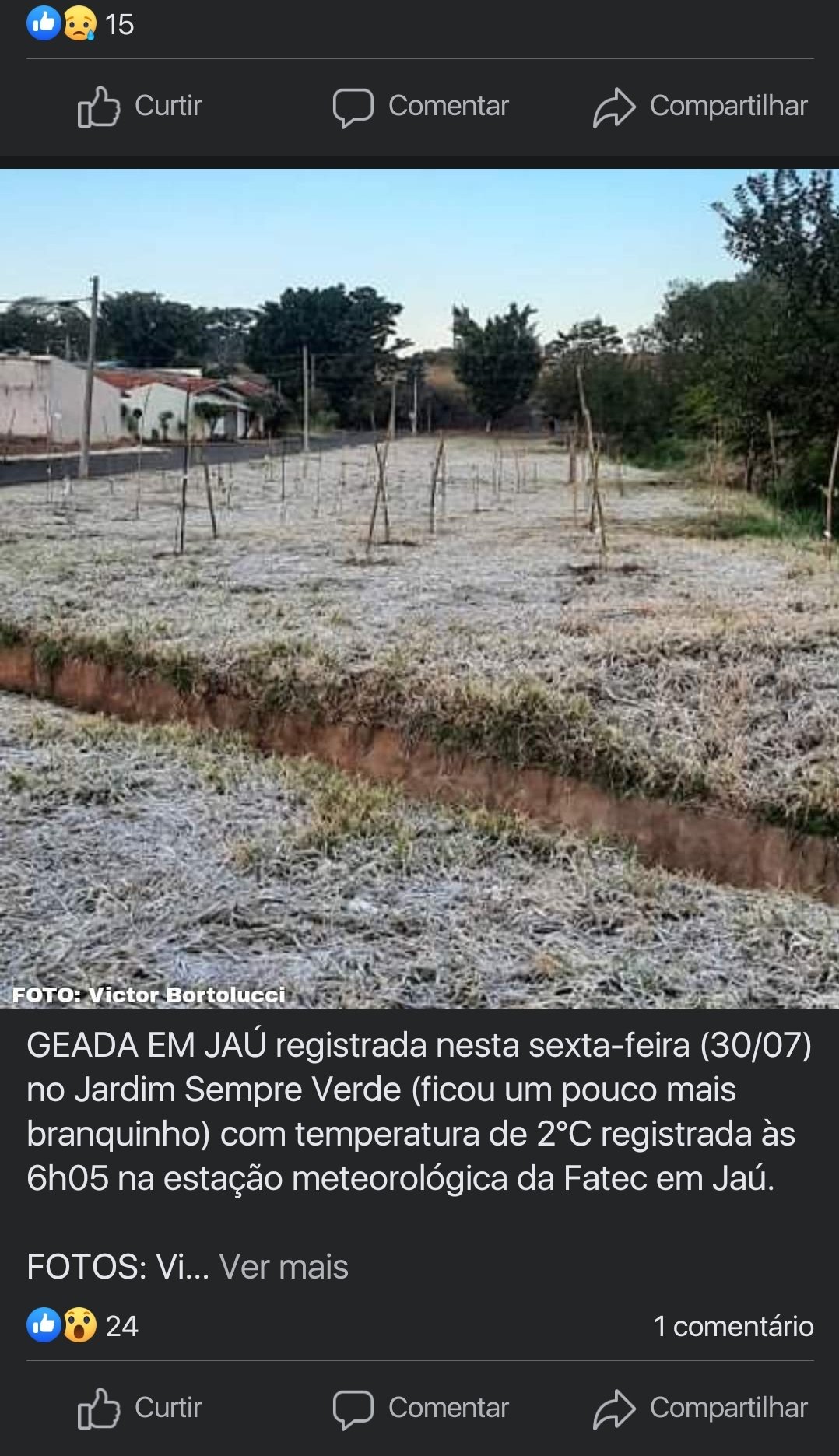Share the upper post with Compartilhar
This screenshot has width=839, height=1456.
700,106
